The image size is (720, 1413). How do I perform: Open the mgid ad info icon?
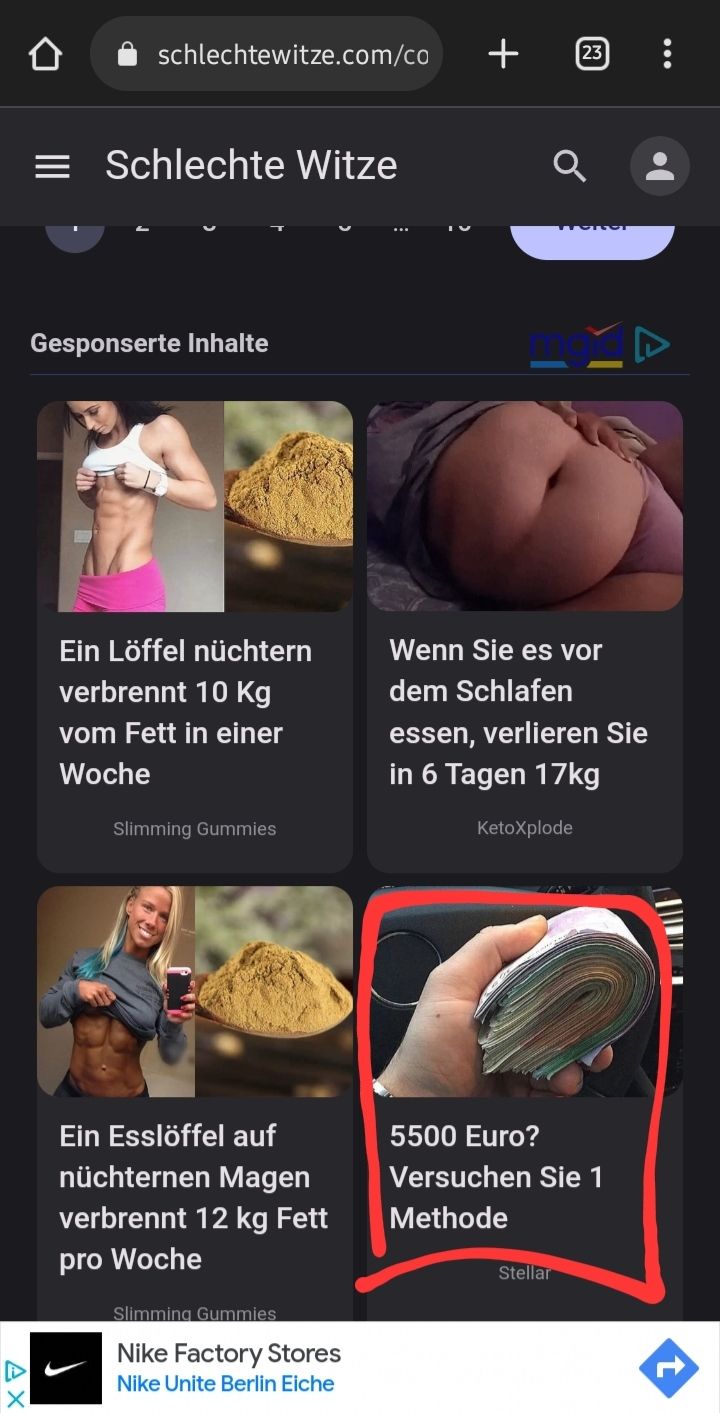tap(652, 345)
